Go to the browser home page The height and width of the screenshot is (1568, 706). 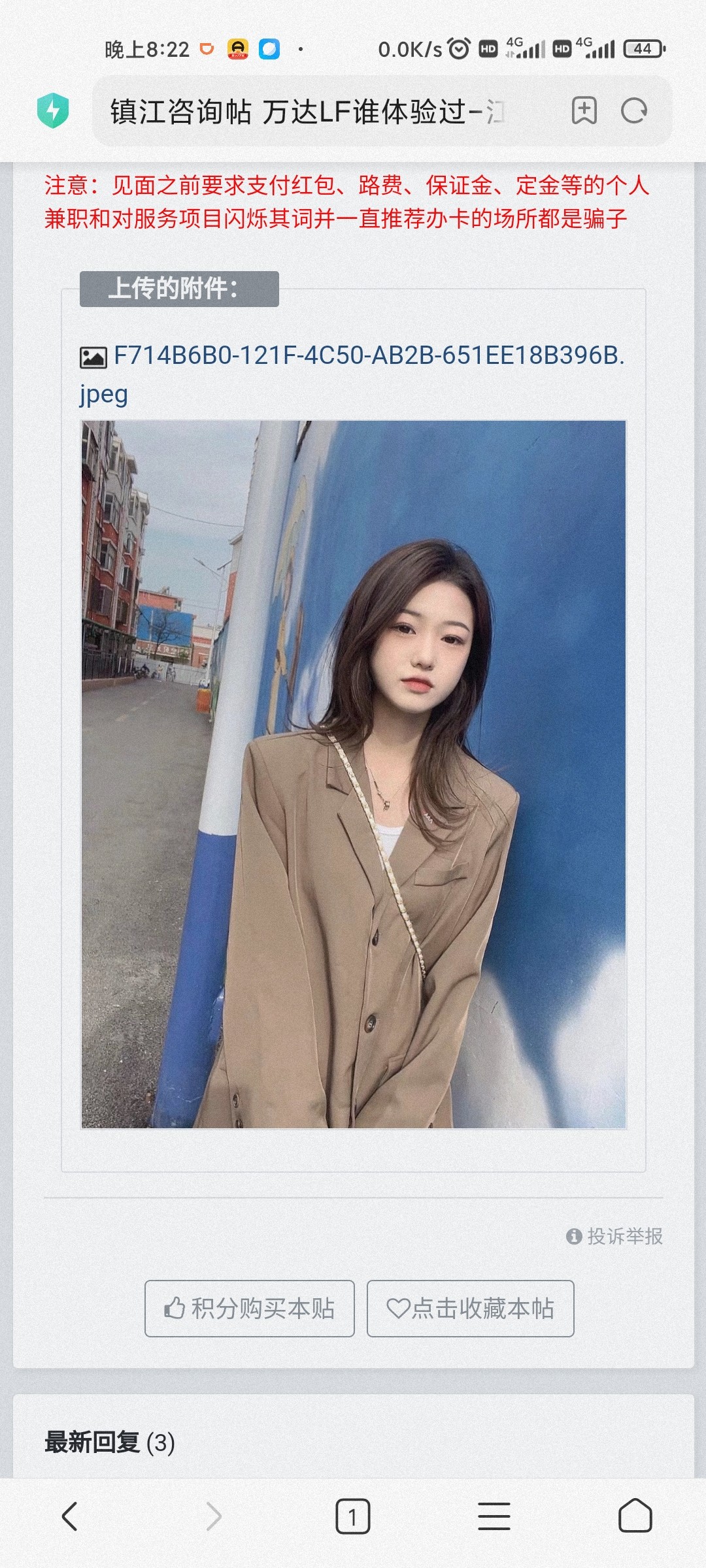(635, 1516)
